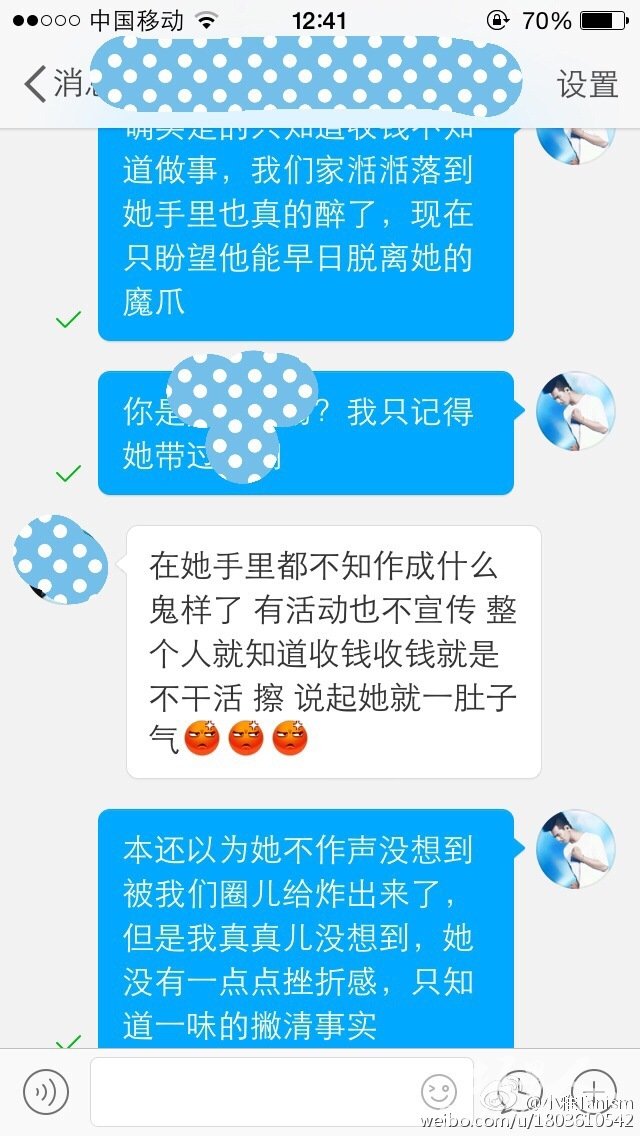Open own avatar next to 本还以为 message

pos(575,848)
